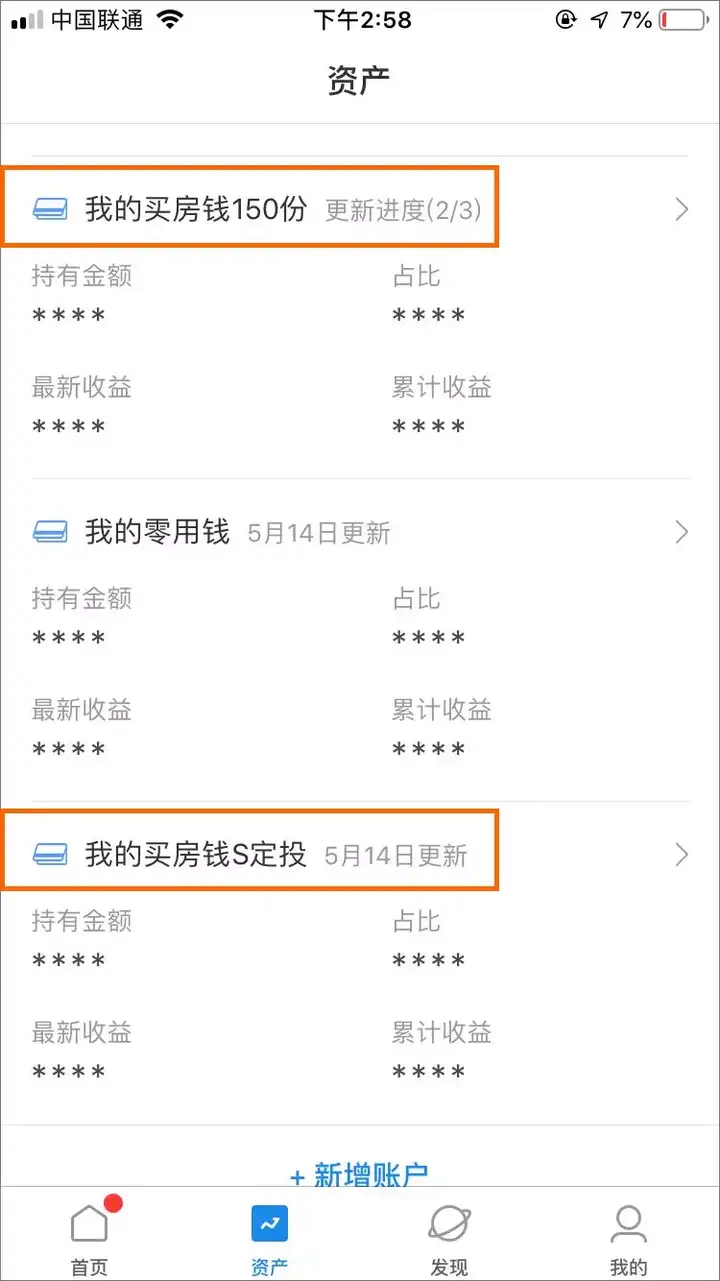Open the 我的 profile tab

pos(629,1239)
